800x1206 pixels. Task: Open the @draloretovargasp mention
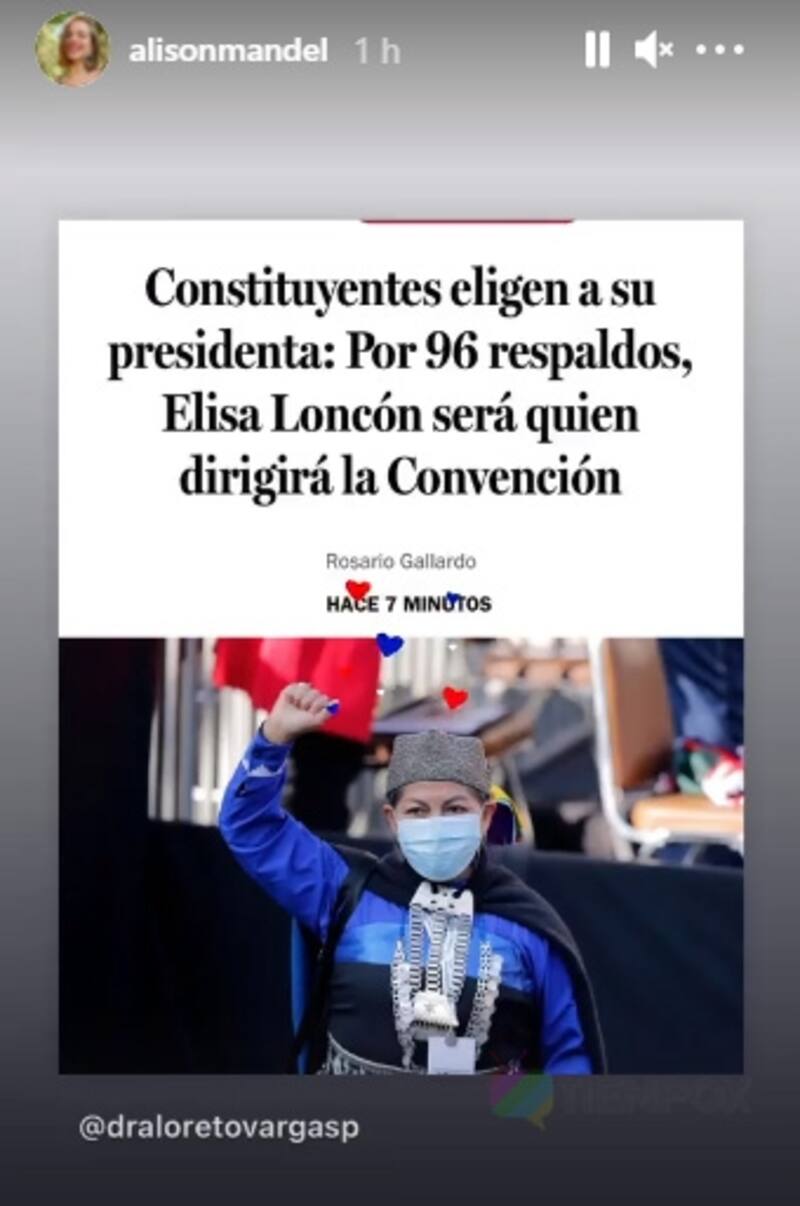(218, 1127)
